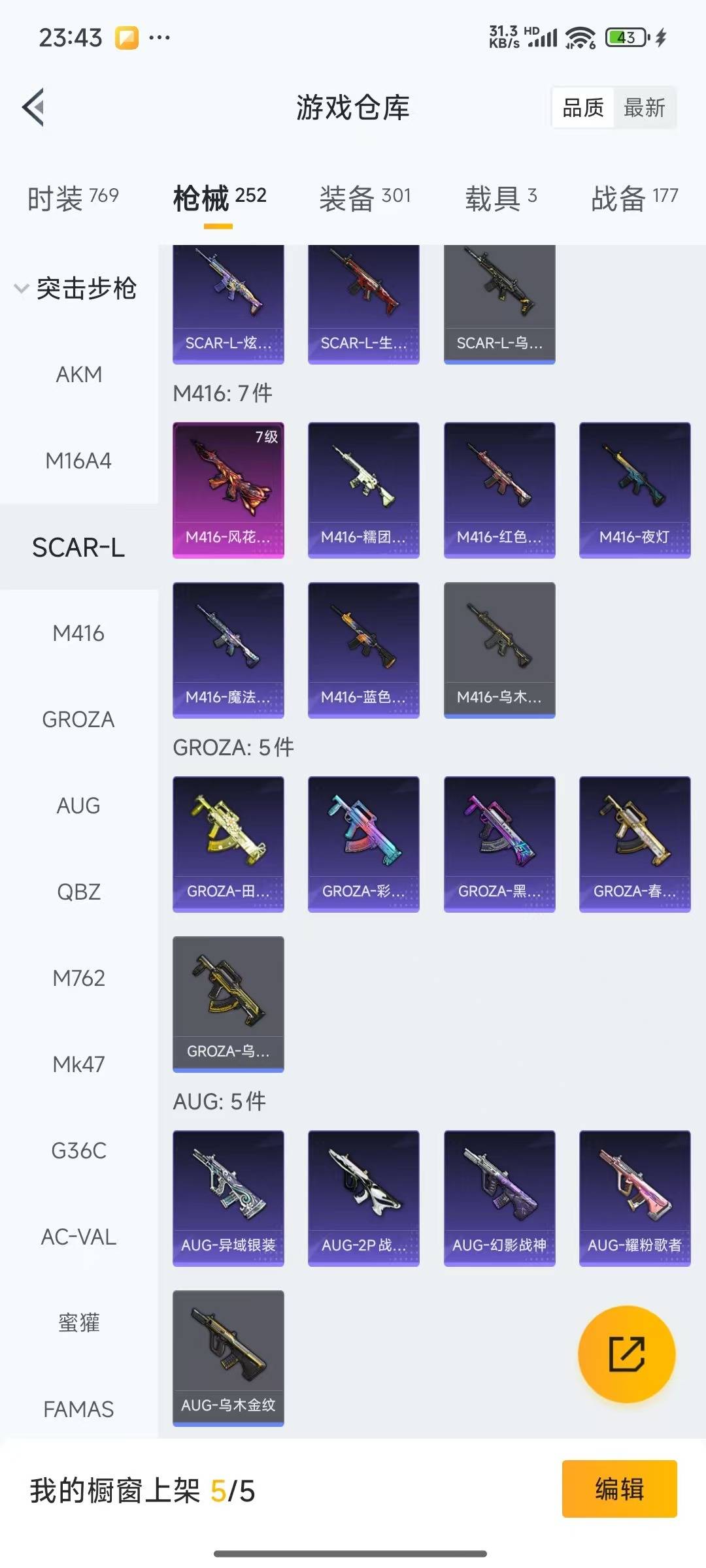Go back using the top-left arrow
Viewport: 706px width, 1568px height.
pyautogui.click(x=33, y=107)
